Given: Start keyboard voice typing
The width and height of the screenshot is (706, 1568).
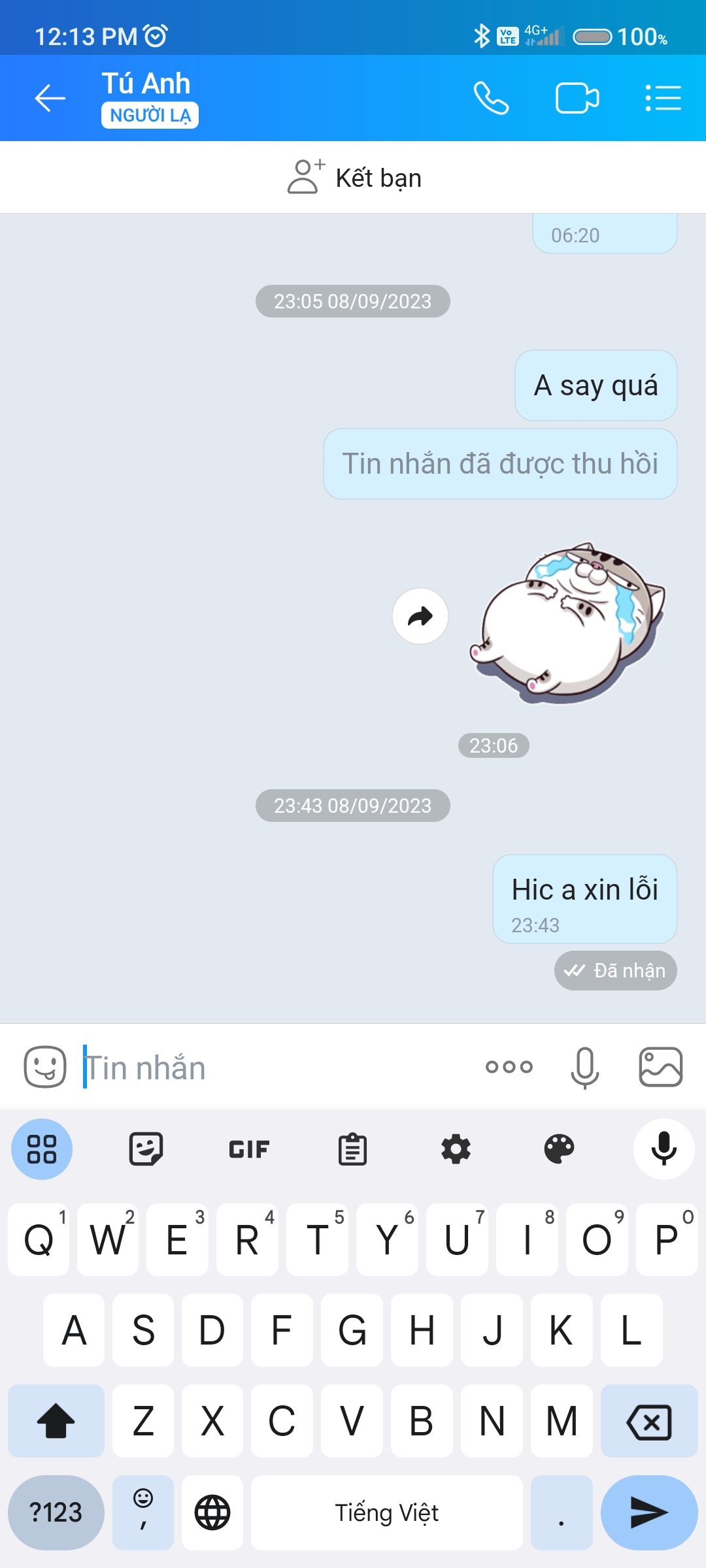Looking at the screenshot, I should pyautogui.click(x=664, y=1149).
